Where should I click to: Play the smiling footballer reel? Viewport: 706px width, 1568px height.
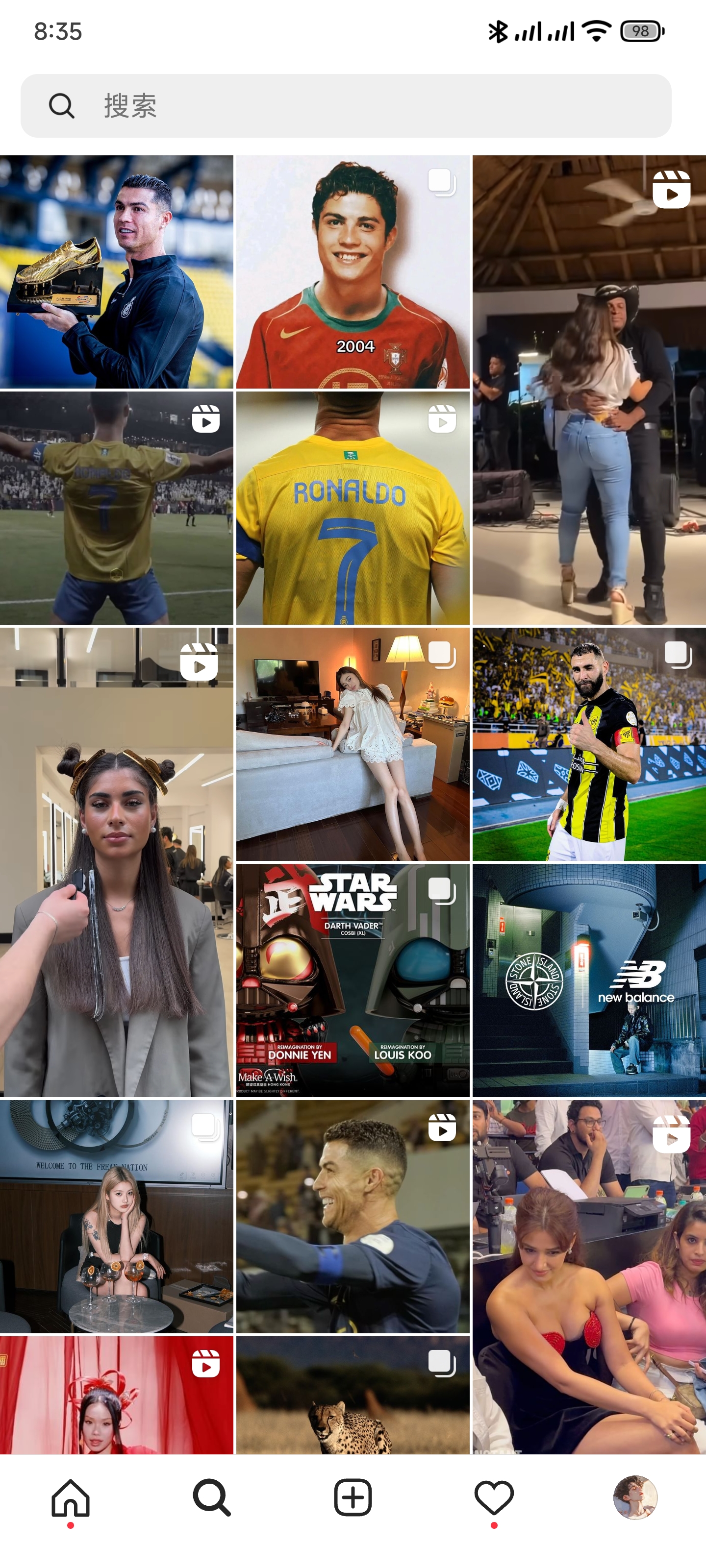coord(353,1216)
